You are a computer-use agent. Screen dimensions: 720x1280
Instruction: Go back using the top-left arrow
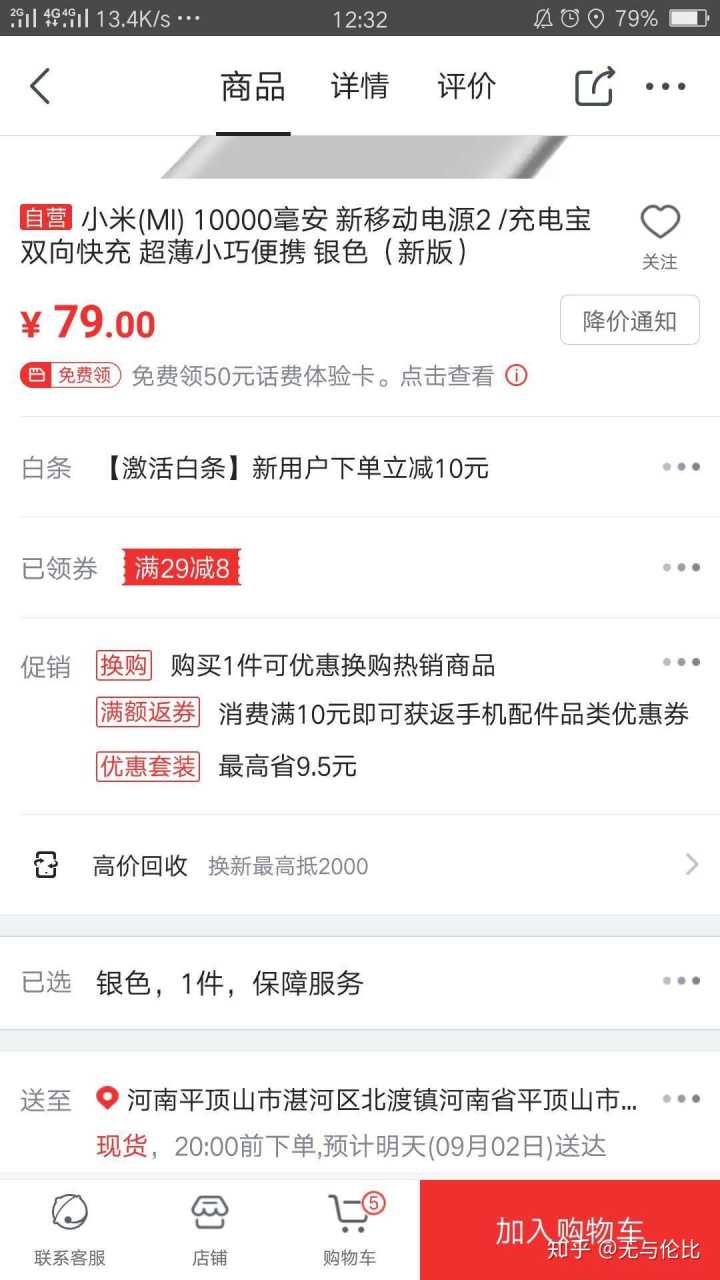click(x=40, y=86)
